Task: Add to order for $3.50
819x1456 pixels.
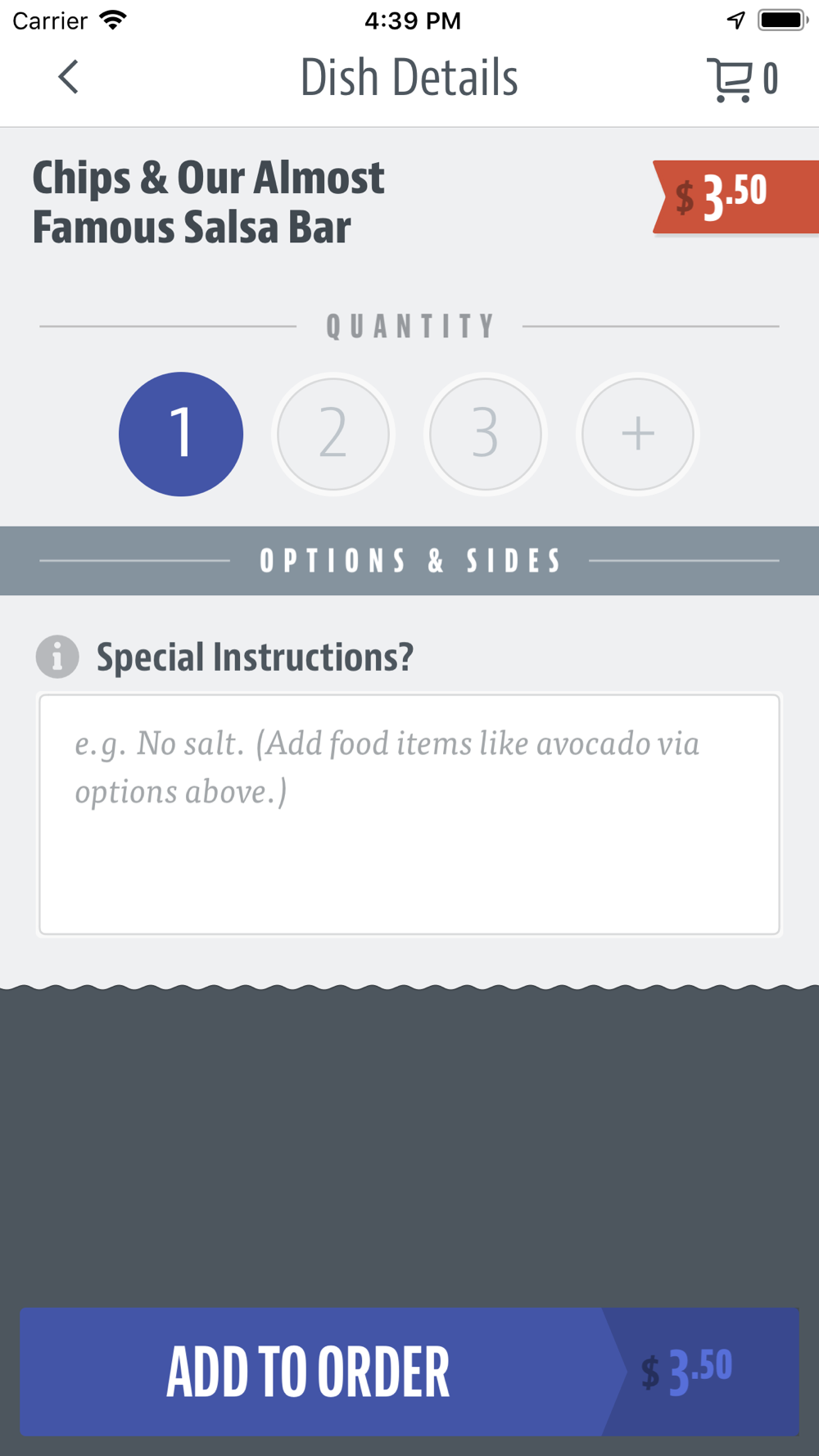Action: [409, 1371]
